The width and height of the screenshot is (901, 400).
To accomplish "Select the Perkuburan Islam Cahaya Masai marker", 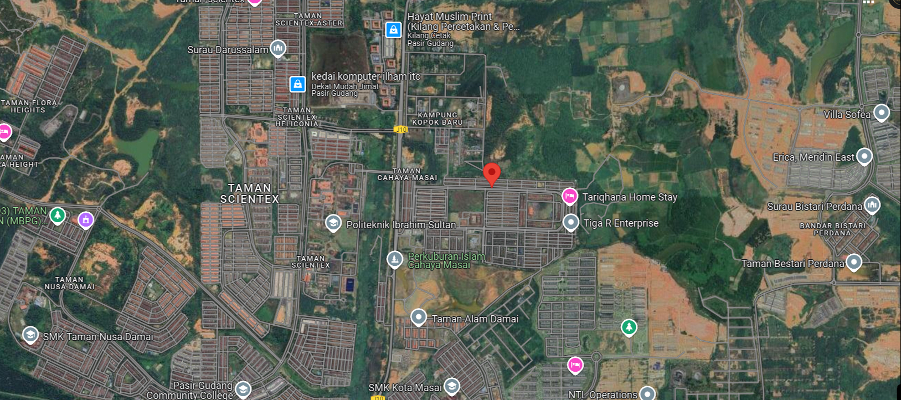I will pos(395,259).
